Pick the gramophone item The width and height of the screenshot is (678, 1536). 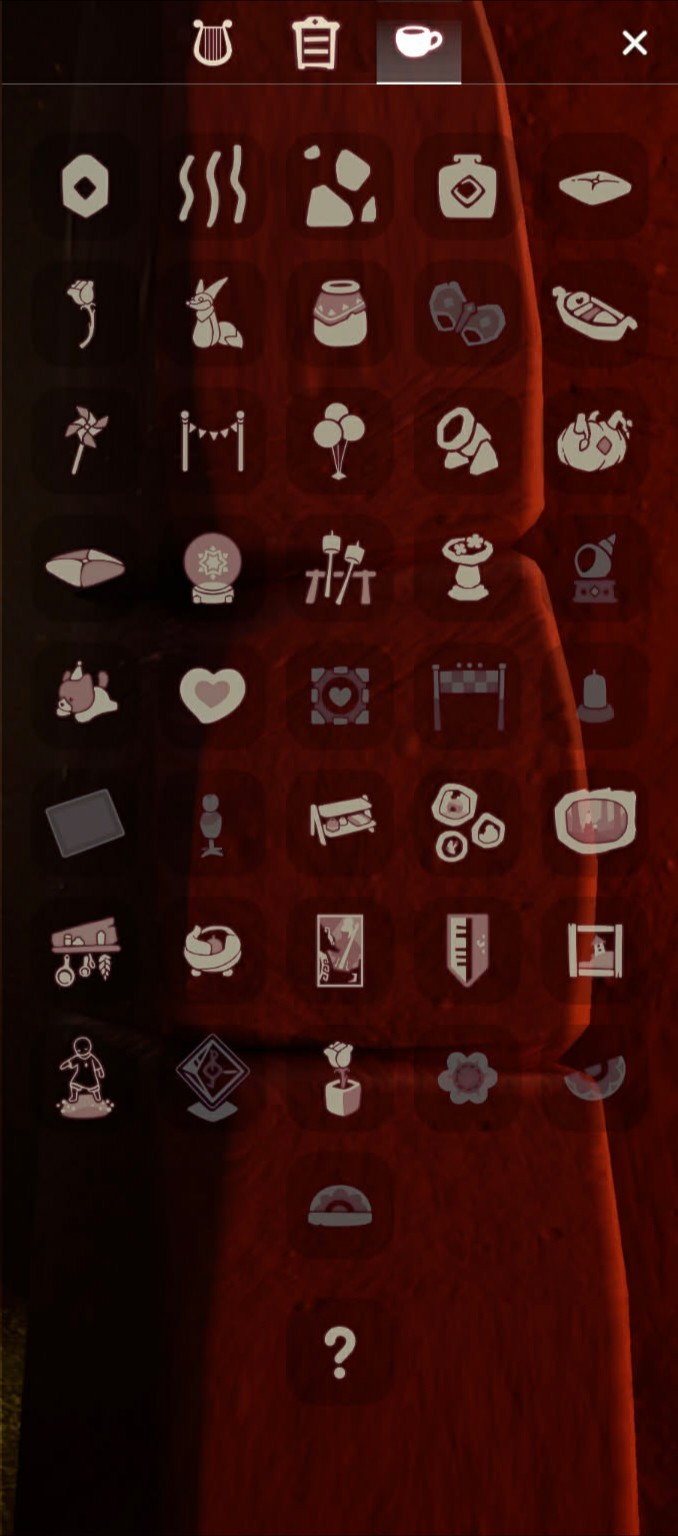tap(594, 568)
